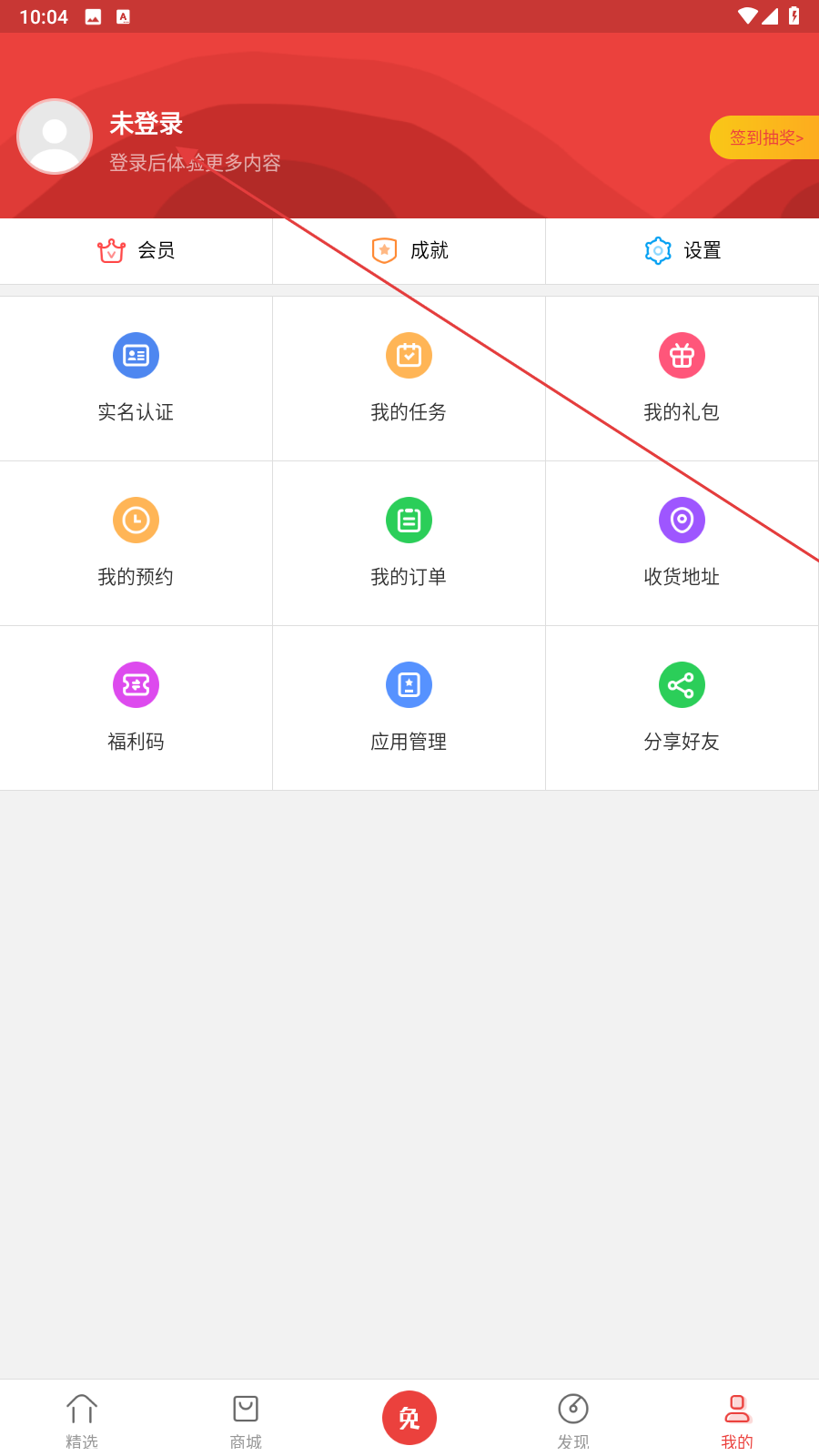Switch to the 商城 tab
Viewport: 819px width, 1456px height.
(x=246, y=1420)
